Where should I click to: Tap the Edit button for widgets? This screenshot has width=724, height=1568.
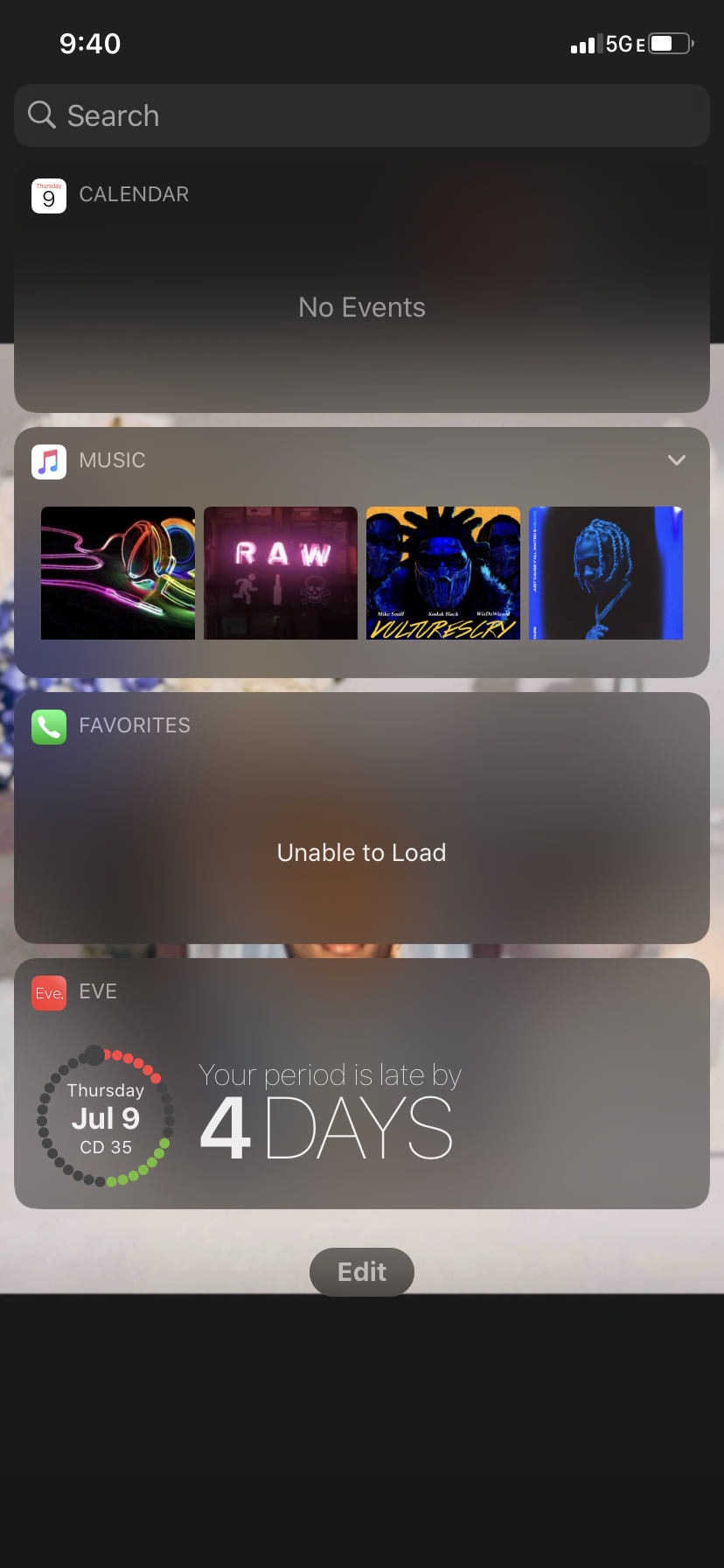tap(362, 1271)
